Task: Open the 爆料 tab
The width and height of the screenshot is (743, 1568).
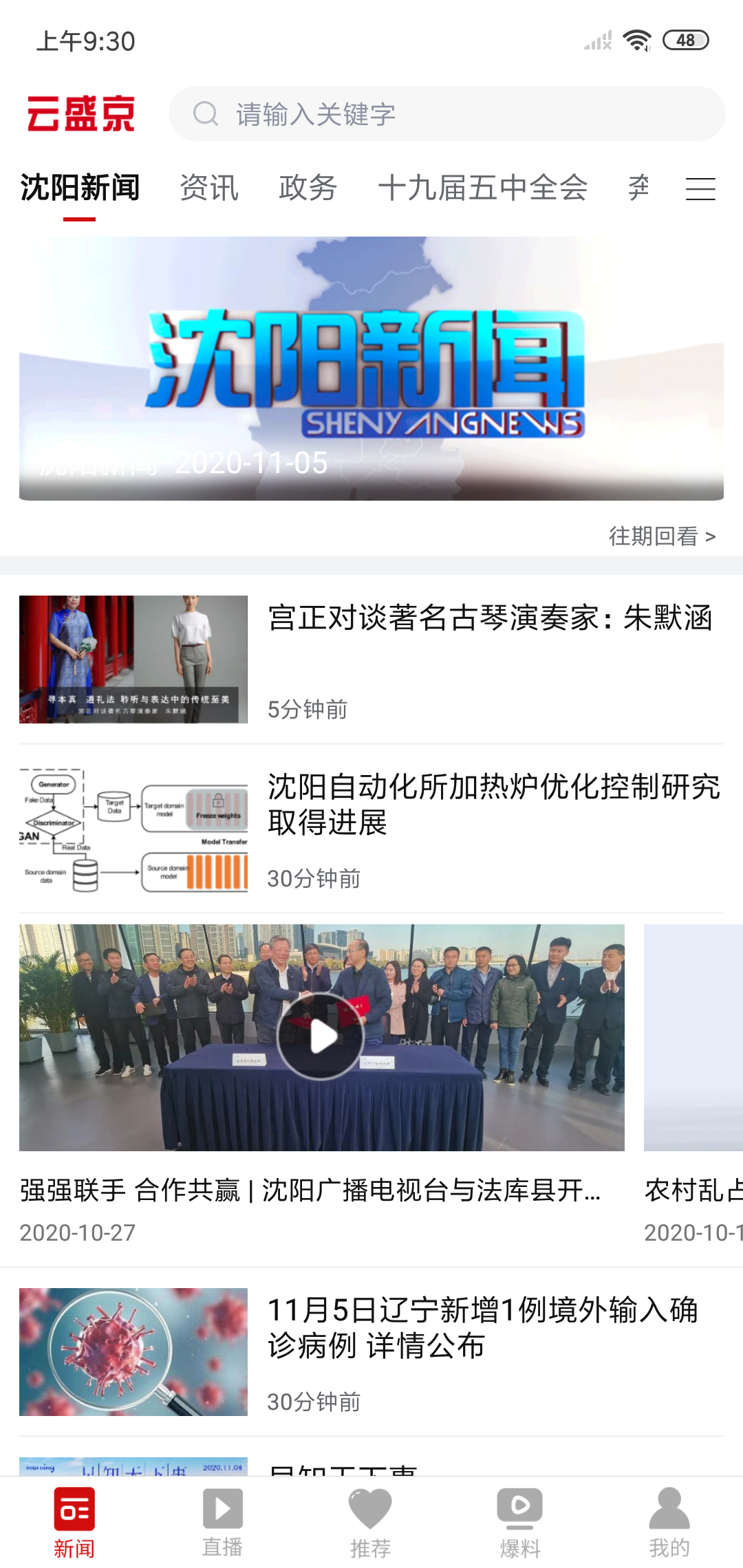Action: [x=520, y=1522]
